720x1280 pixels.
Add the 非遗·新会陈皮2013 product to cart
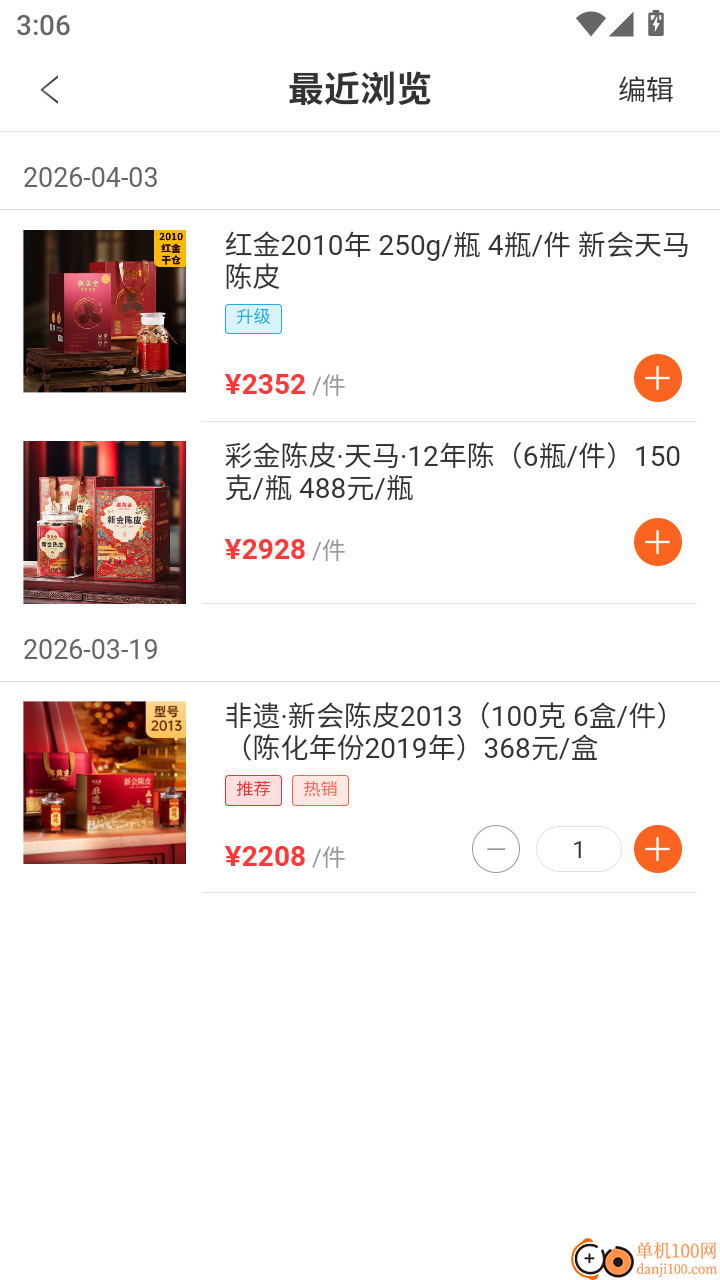click(657, 849)
